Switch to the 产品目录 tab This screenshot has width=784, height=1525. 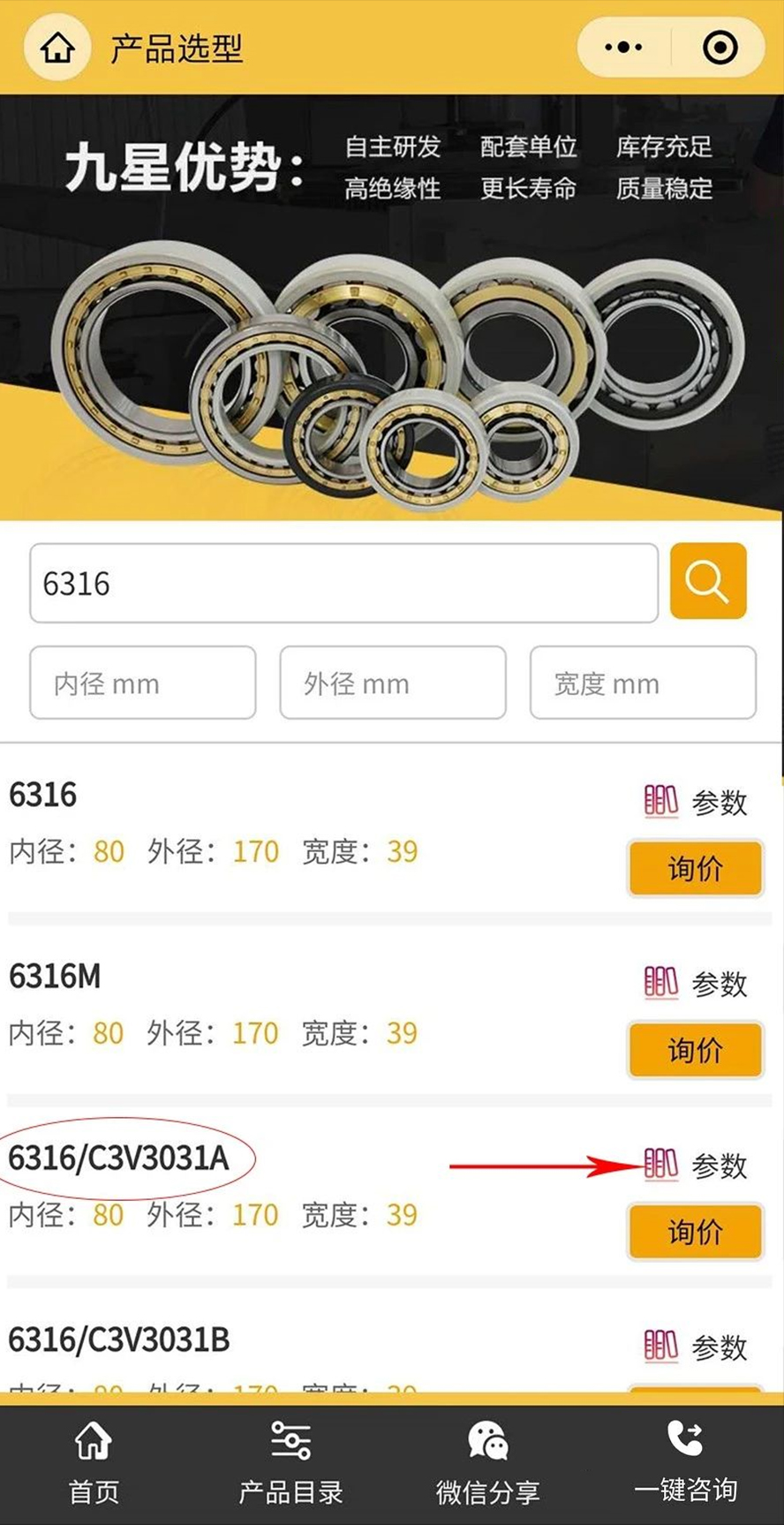[290, 1465]
